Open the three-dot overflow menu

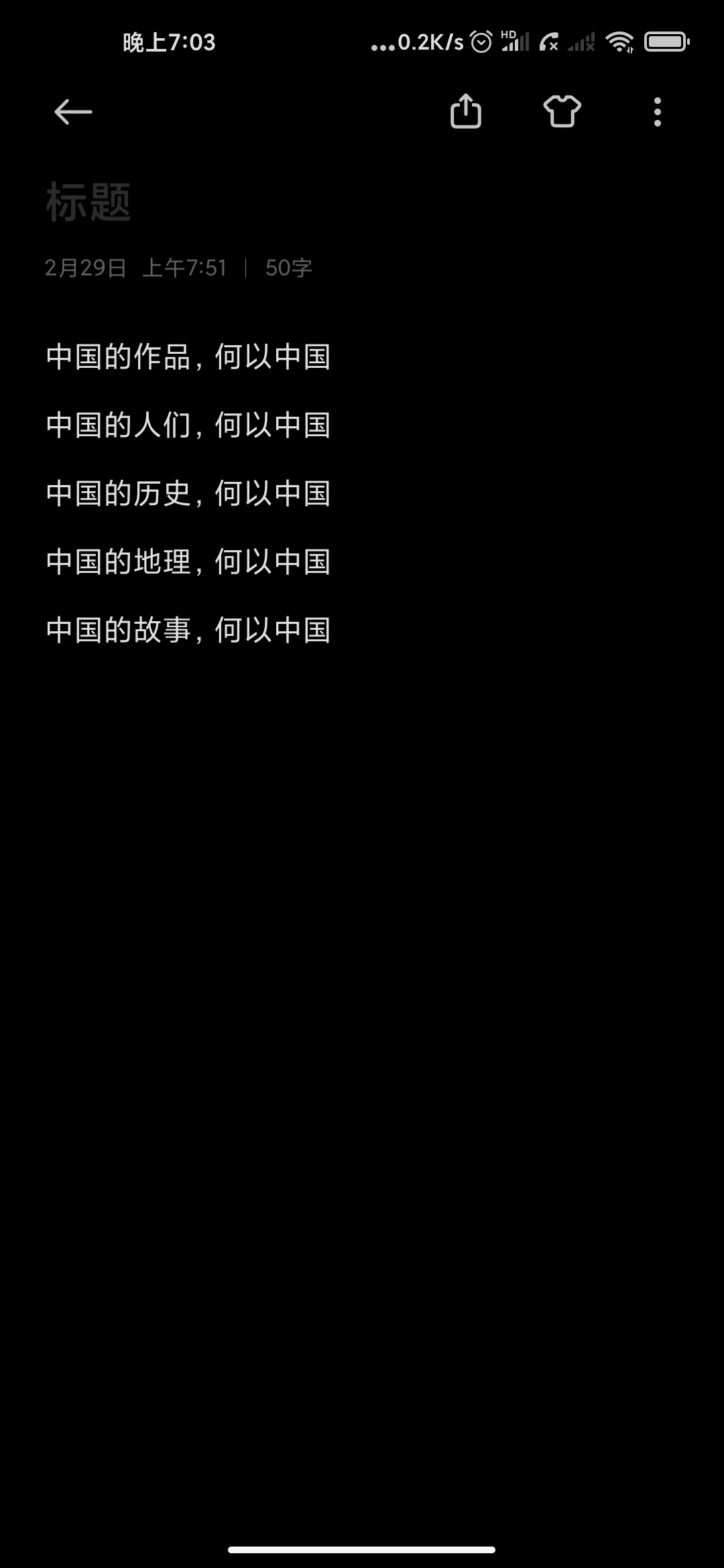pos(658,111)
